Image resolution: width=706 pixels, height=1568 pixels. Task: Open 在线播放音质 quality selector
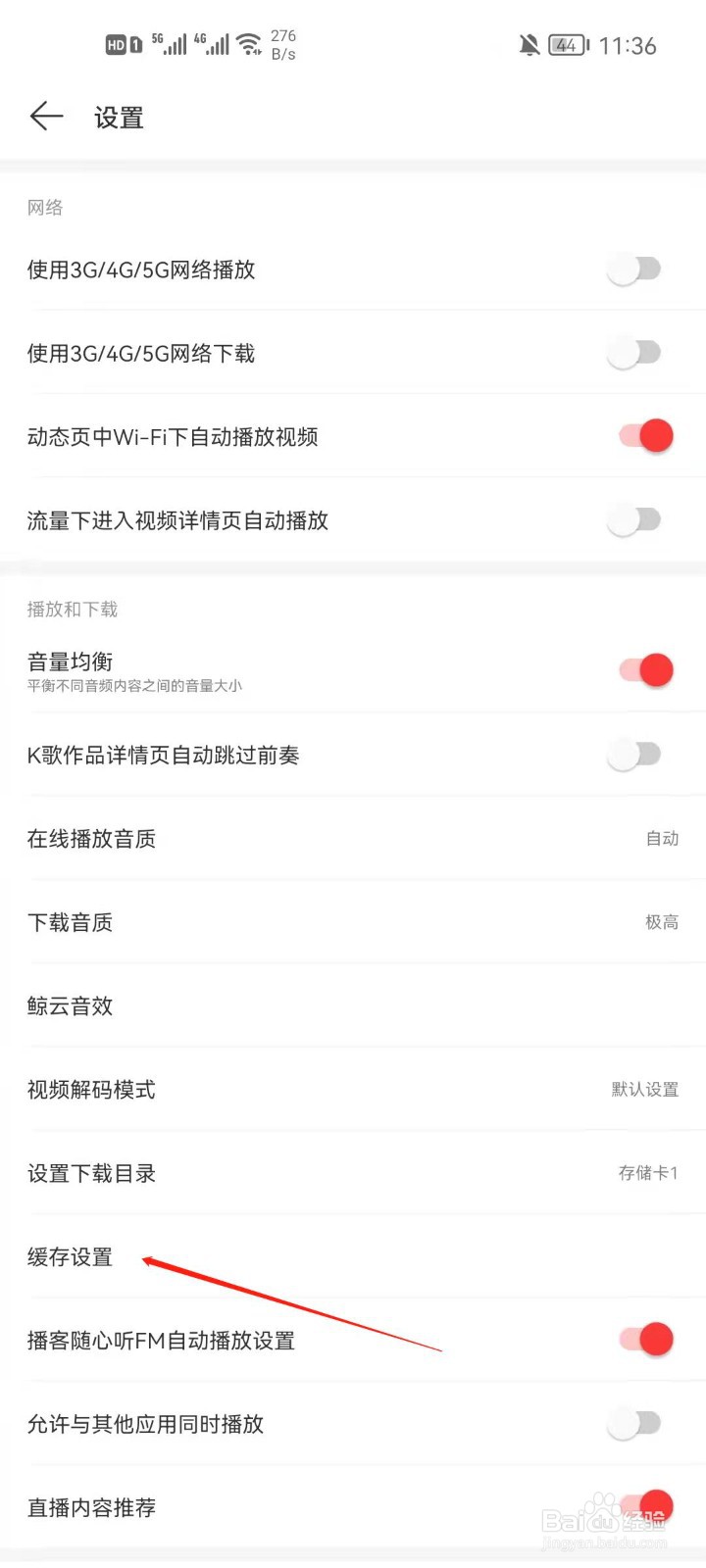click(353, 839)
